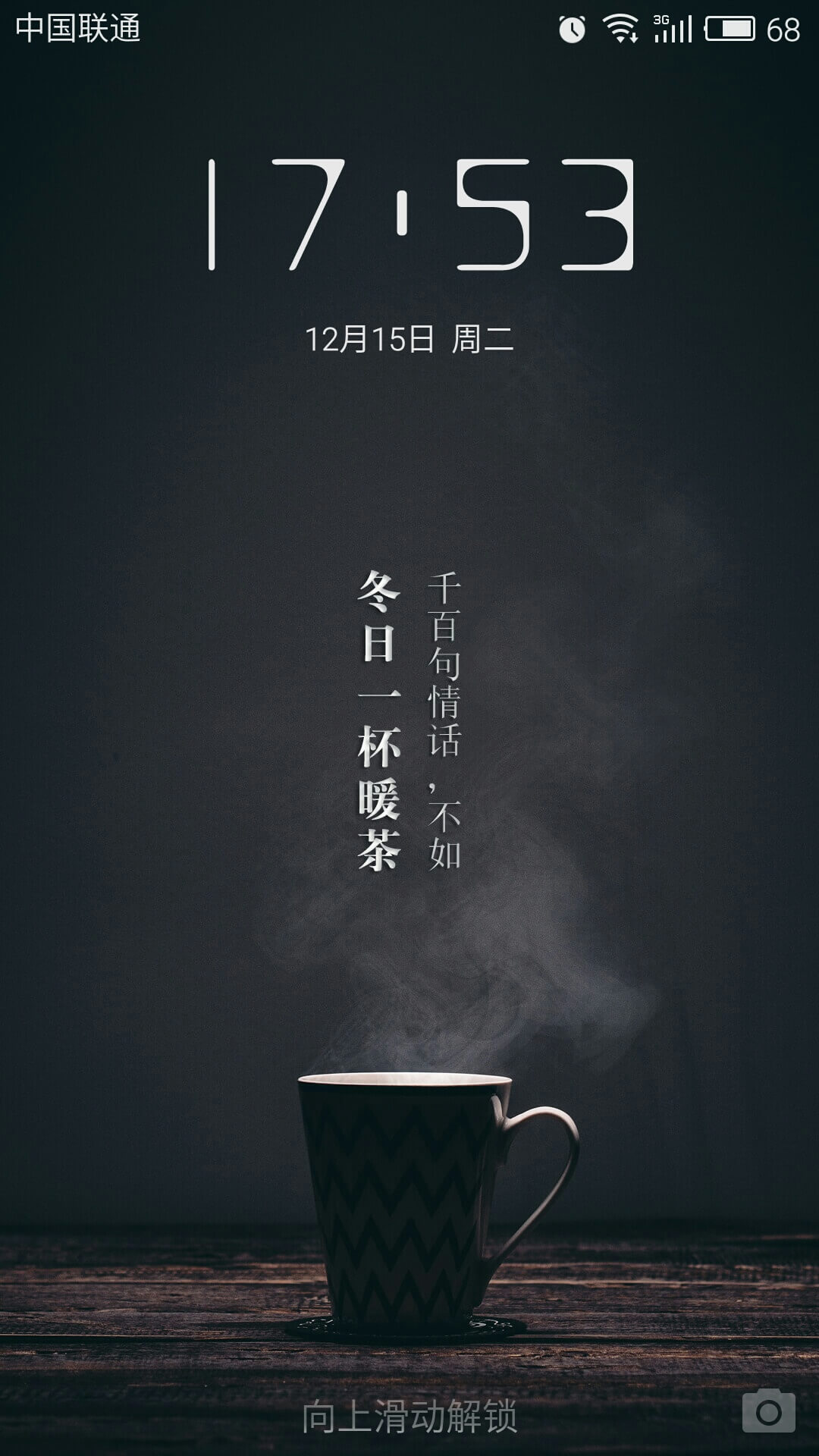819x1456 pixels.
Task: Open the camera shortcut icon
Action: click(x=768, y=1410)
